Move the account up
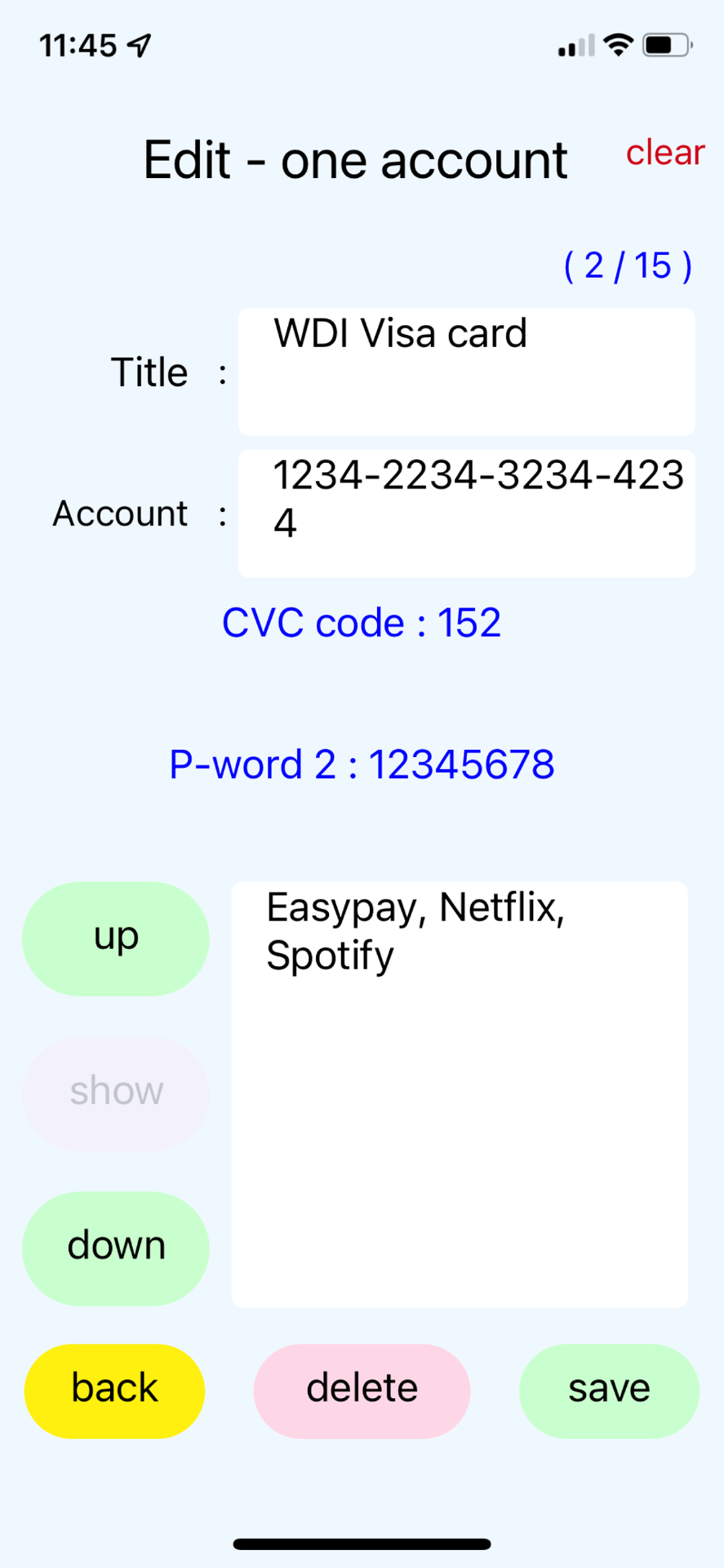The height and width of the screenshot is (1568, 724). (x=116, y=938)
